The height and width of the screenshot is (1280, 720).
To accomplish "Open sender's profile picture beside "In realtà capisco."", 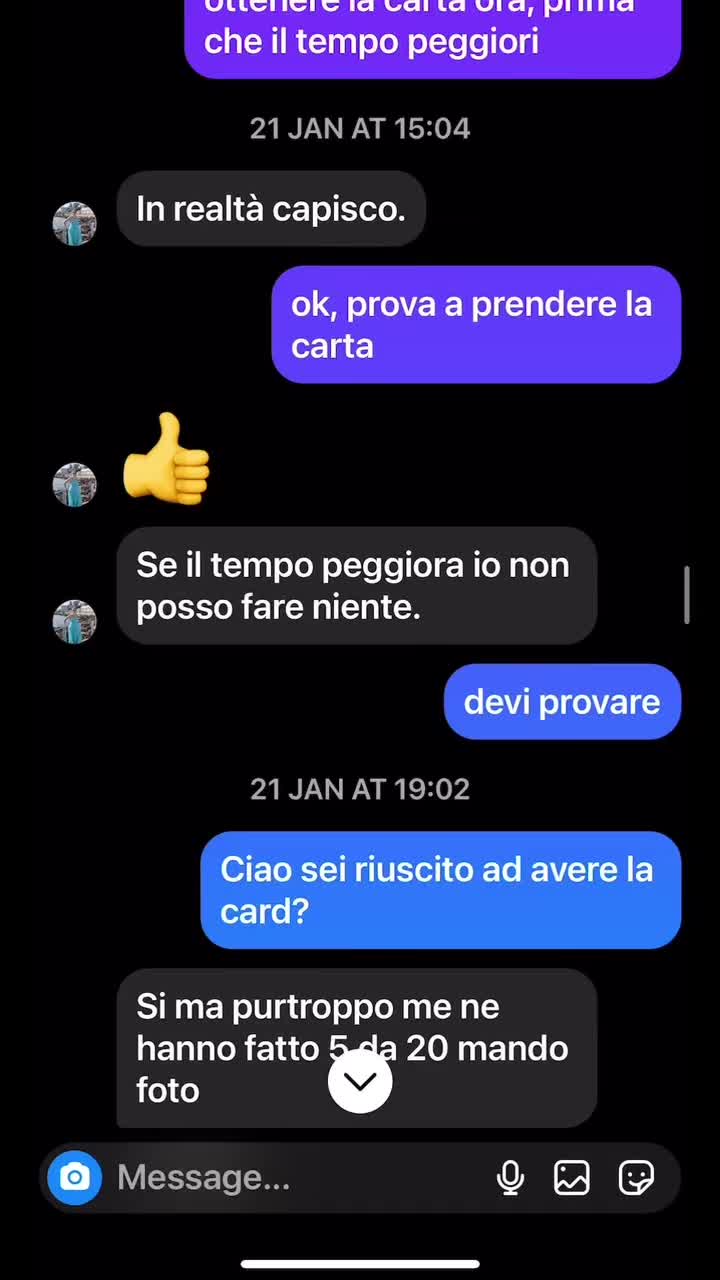I will pyautogui.click(x=75, y=223).
